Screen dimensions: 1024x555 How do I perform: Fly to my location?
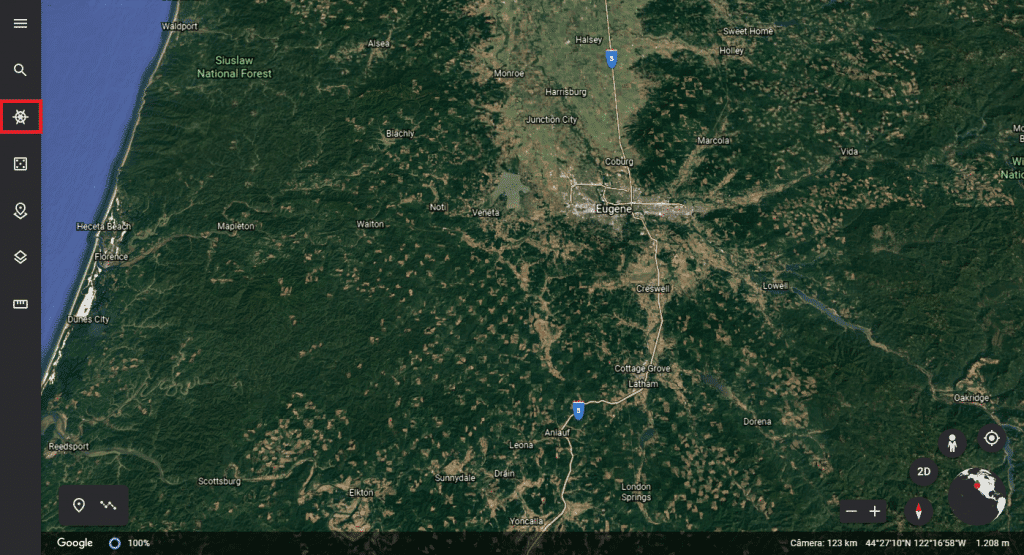pos(991,438)
